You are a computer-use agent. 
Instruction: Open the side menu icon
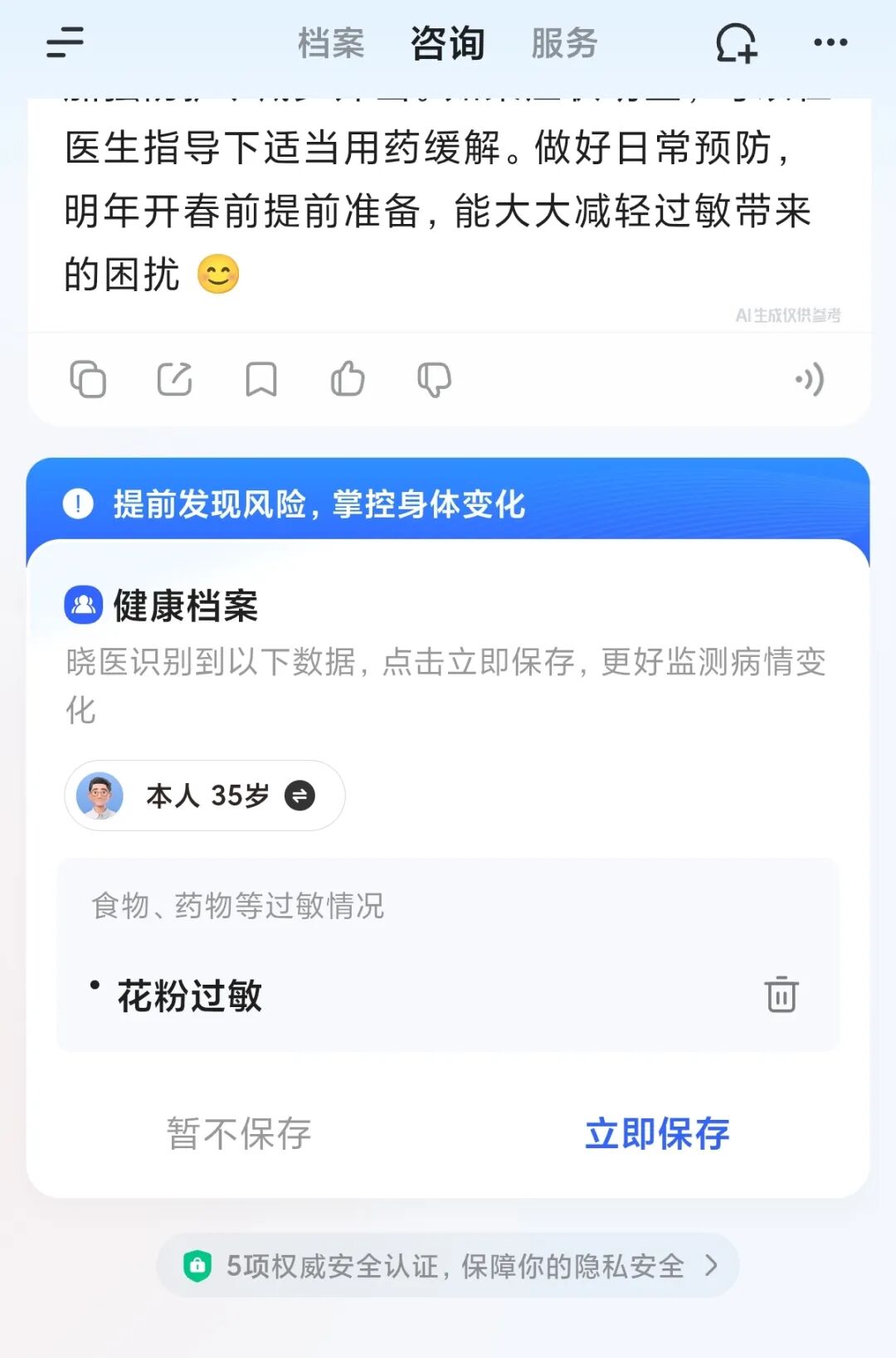[x=66, y=42]
